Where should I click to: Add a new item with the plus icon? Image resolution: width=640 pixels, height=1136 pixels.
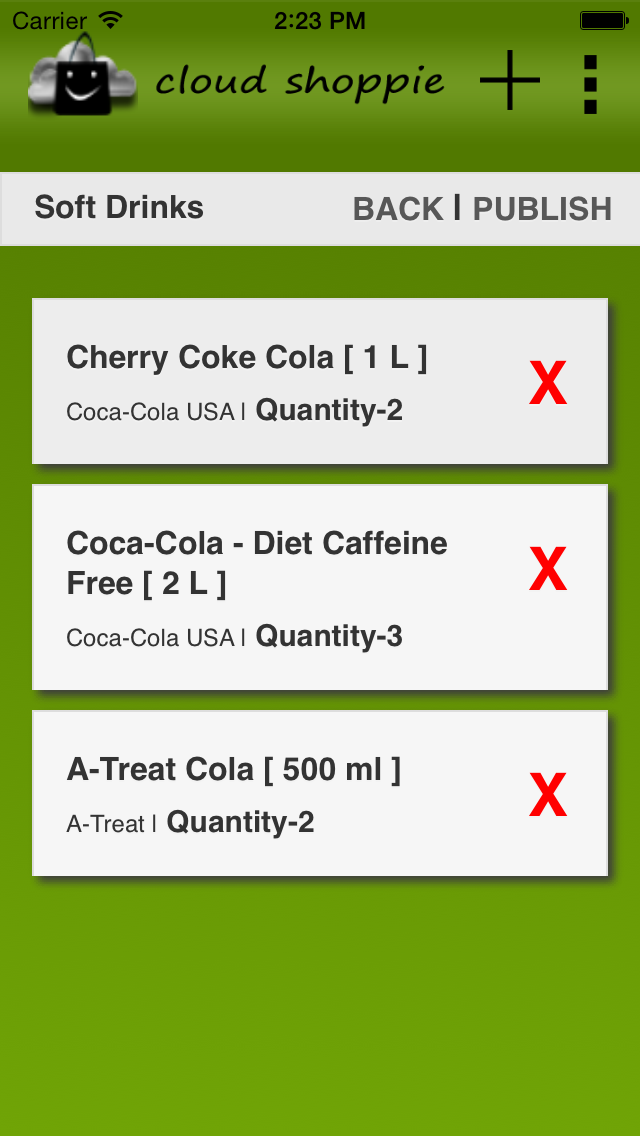point(510,79)
